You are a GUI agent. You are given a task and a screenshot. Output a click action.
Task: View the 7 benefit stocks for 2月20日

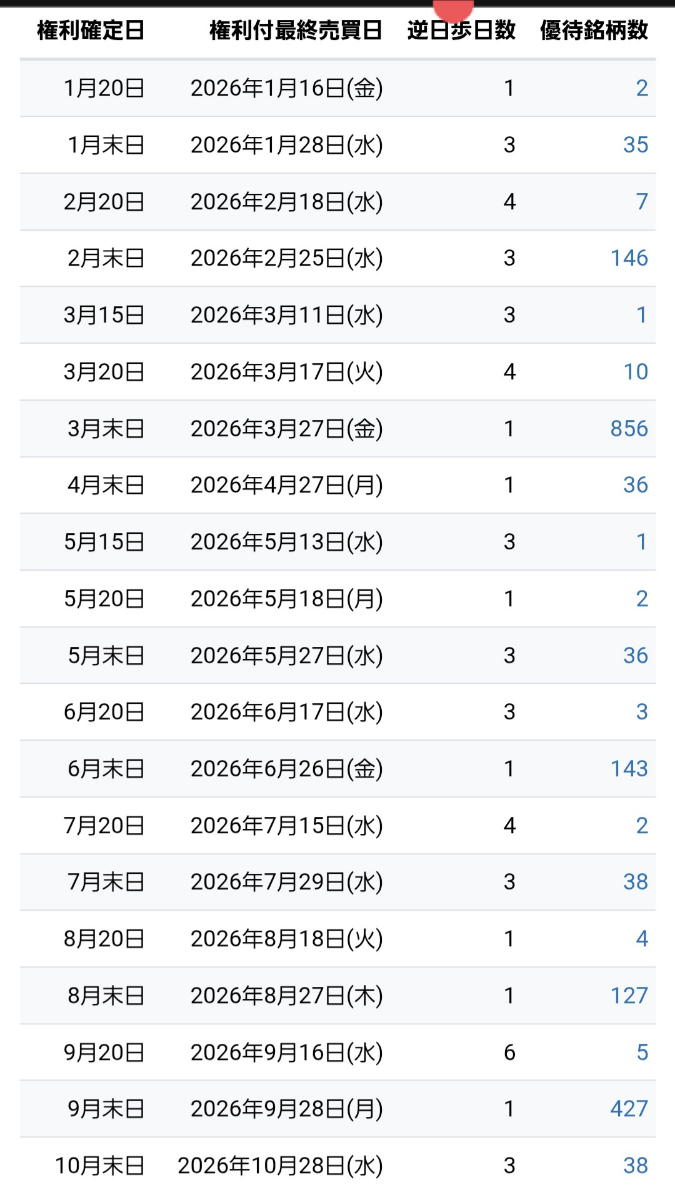pos(642,202)
